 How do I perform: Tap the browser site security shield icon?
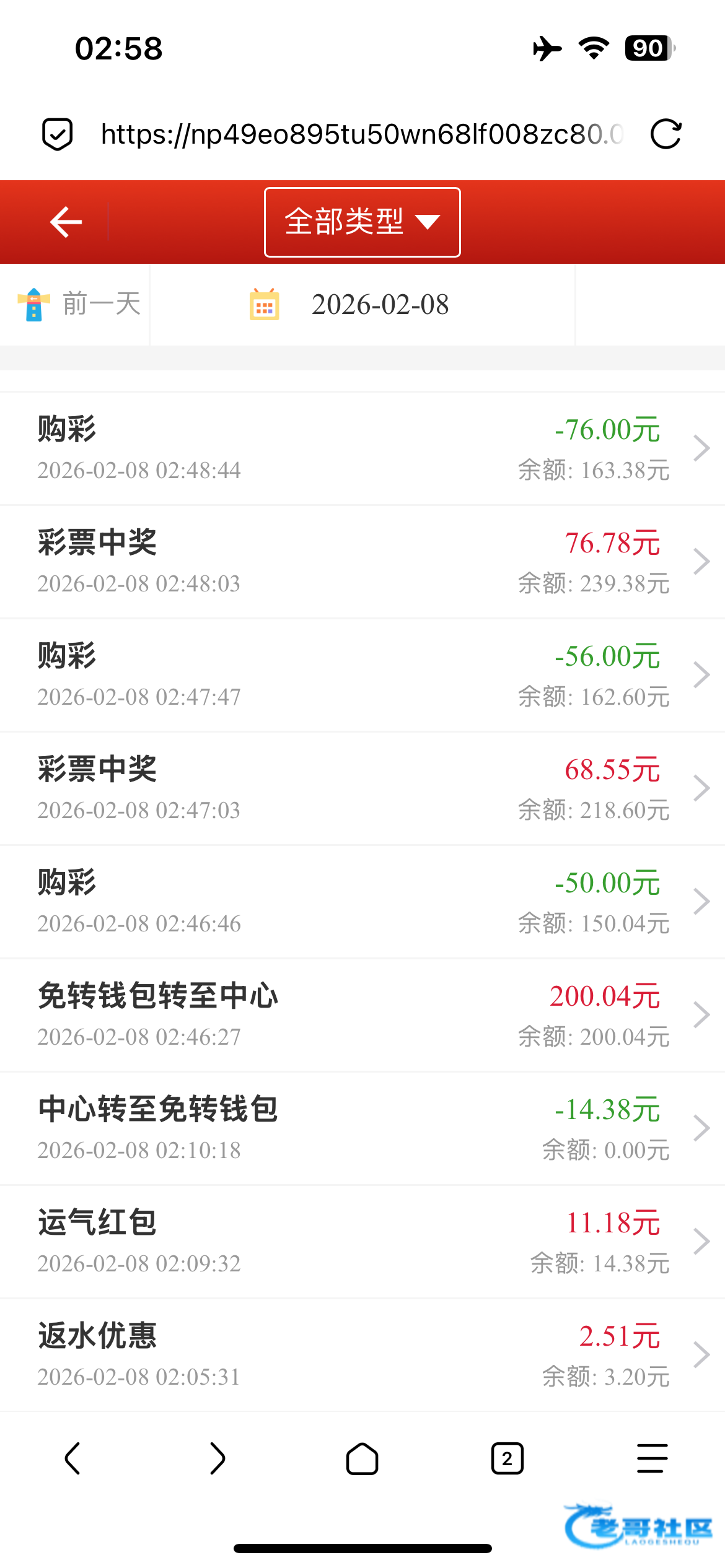pos(57,134)
